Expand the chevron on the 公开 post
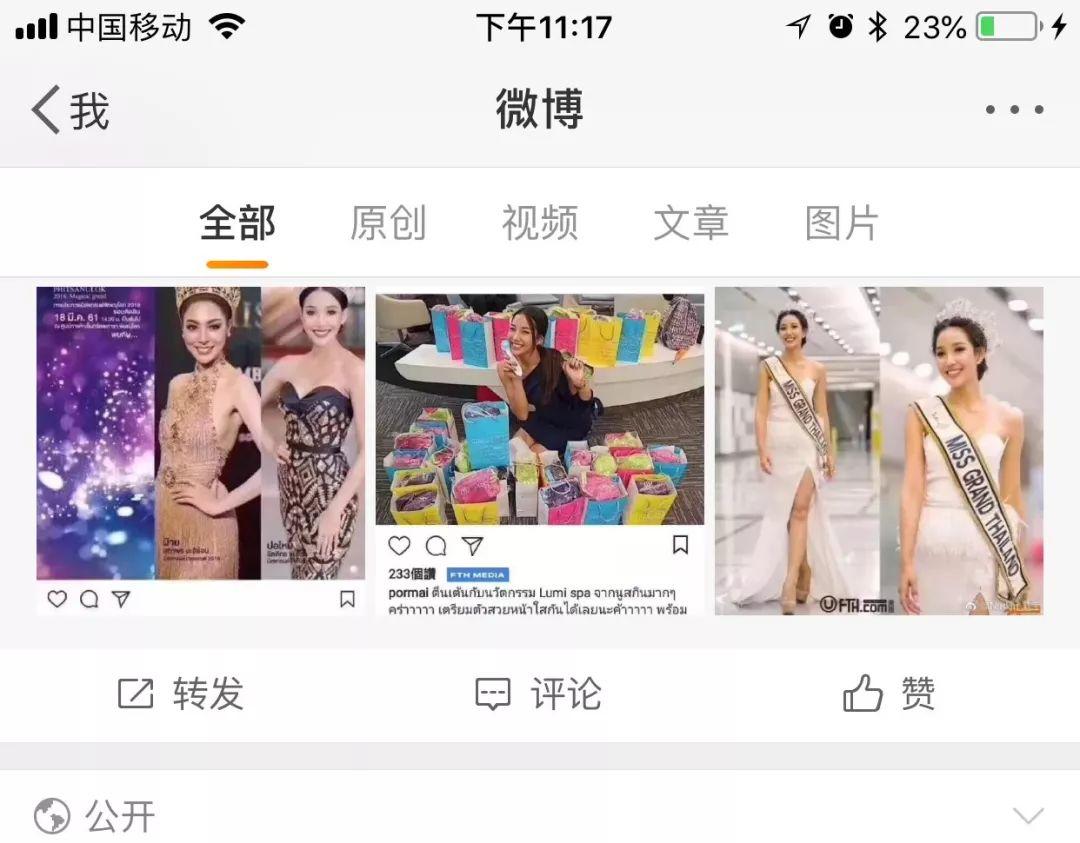The image size is (1080, 843). (x=1028, y=815)
